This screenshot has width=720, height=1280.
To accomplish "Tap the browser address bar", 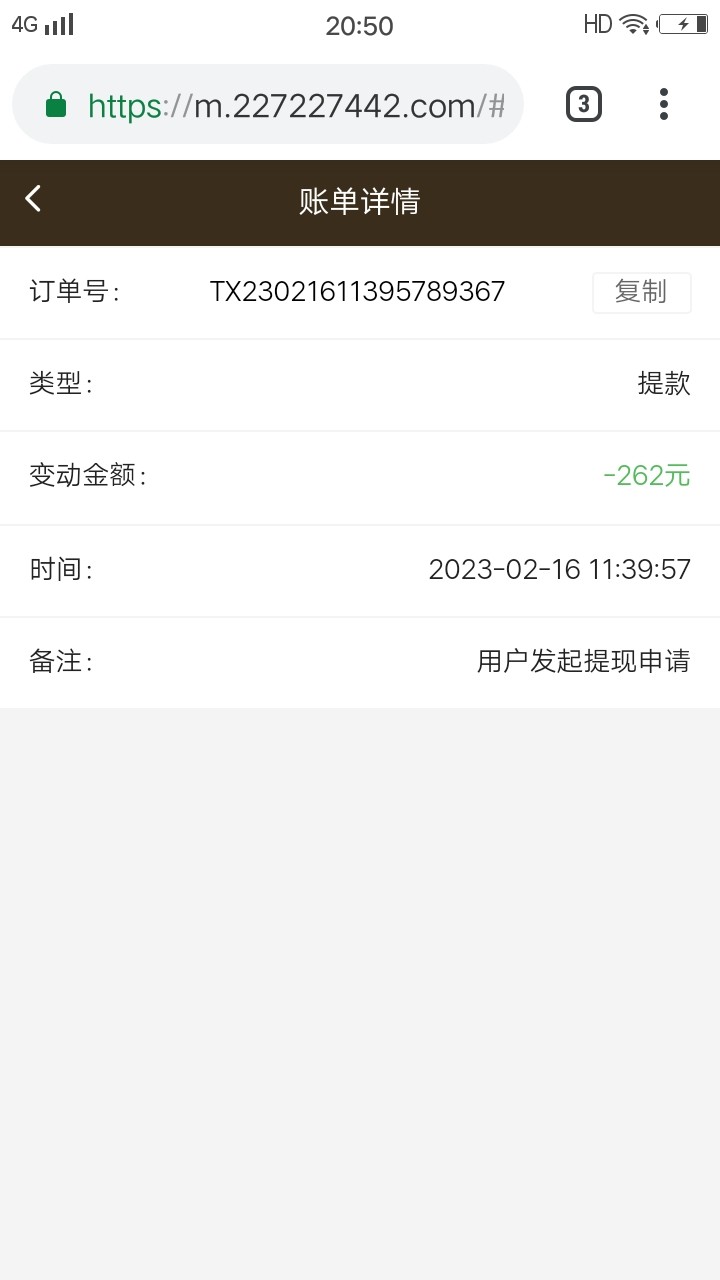I will [268, 104].
